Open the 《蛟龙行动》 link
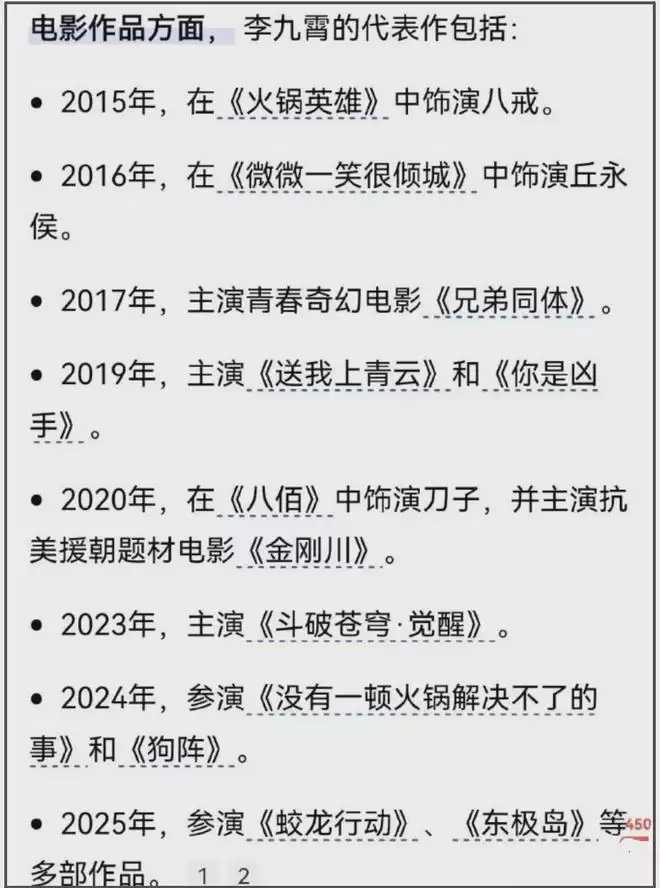 point(330,824)
